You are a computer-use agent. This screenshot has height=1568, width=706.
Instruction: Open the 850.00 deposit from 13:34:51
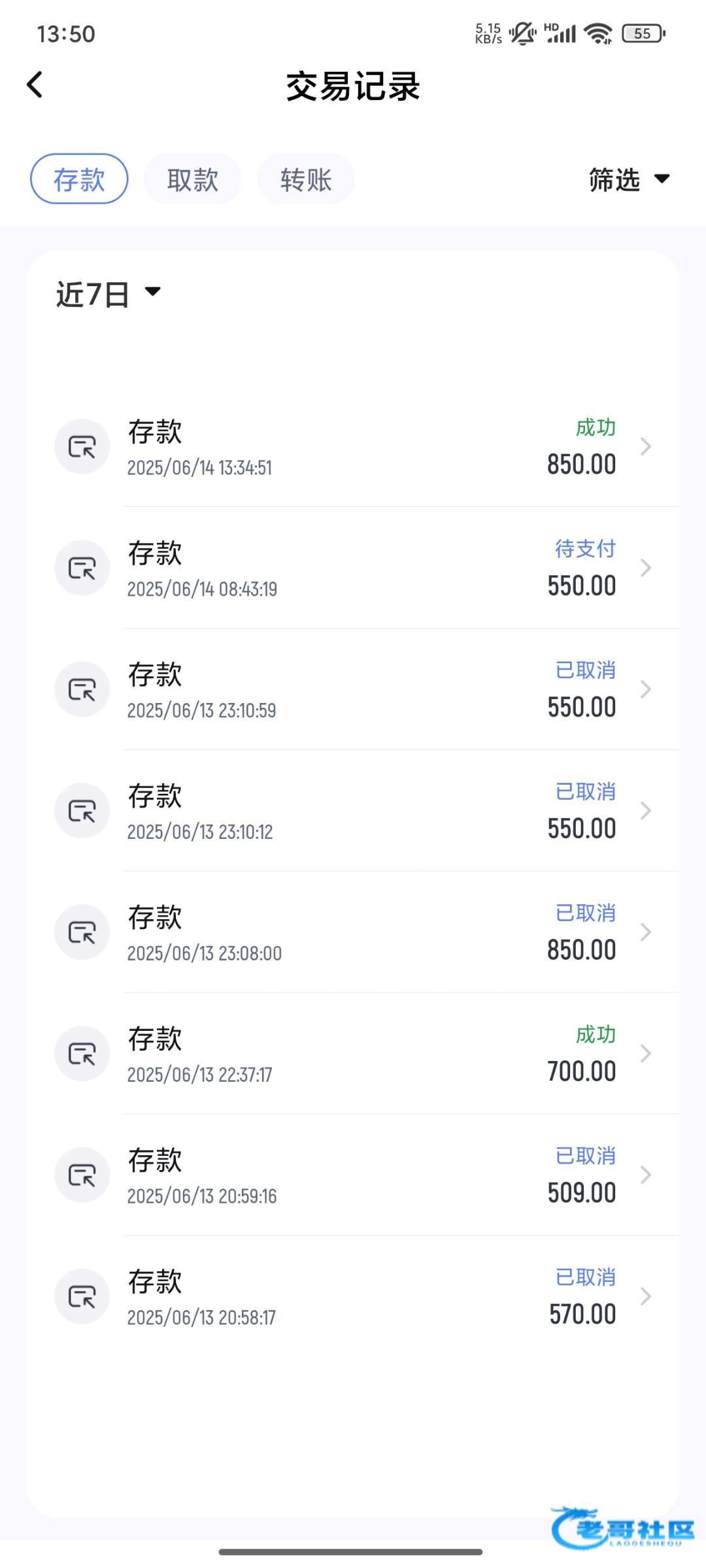point(353,447)
